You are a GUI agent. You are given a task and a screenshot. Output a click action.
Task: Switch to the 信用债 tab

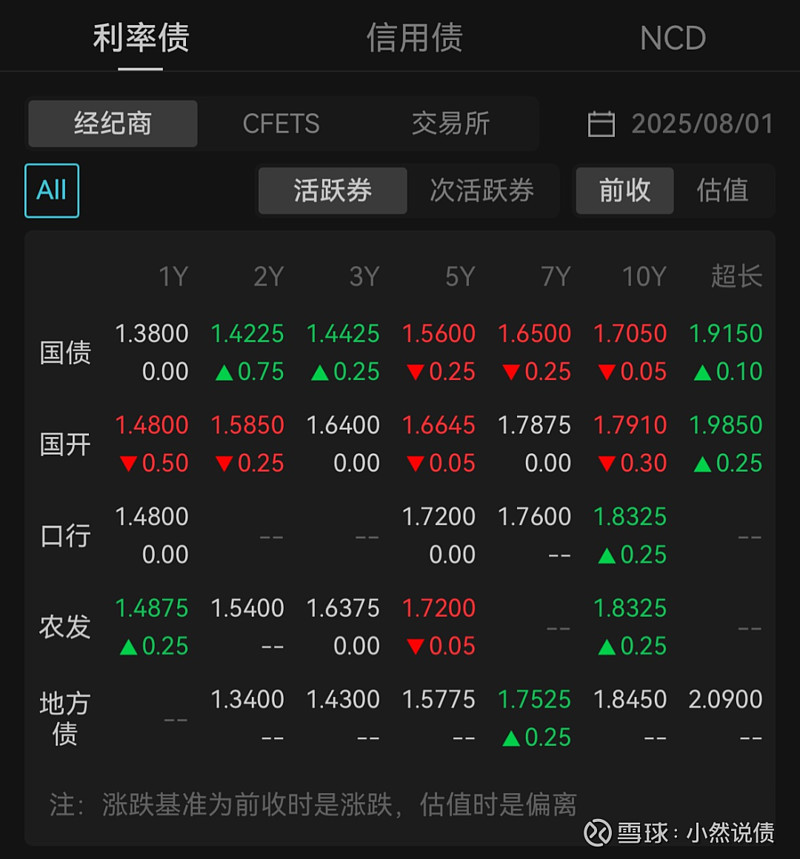(414, 40)
